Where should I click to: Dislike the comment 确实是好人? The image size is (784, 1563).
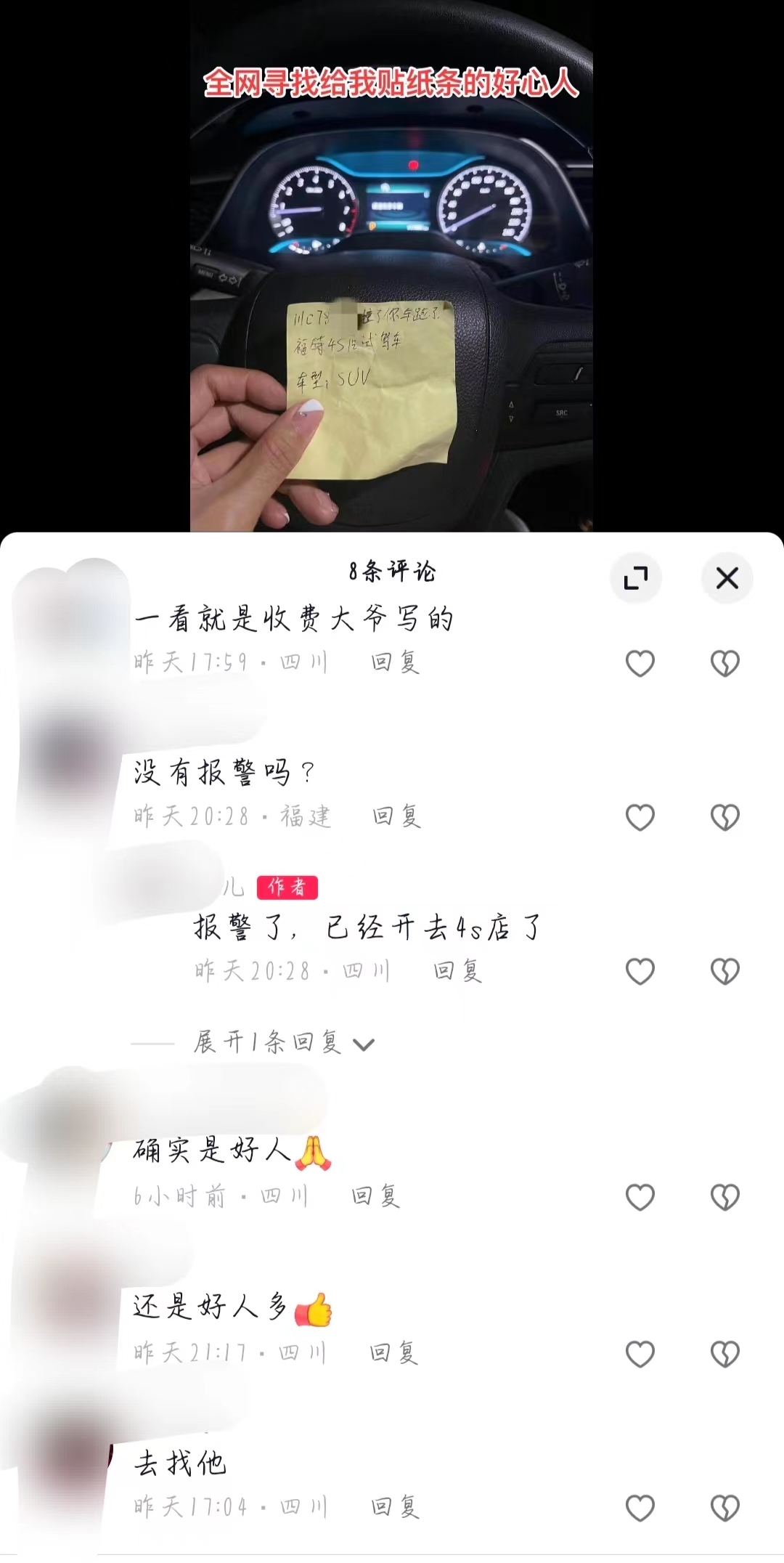[x=724, y=1197]
